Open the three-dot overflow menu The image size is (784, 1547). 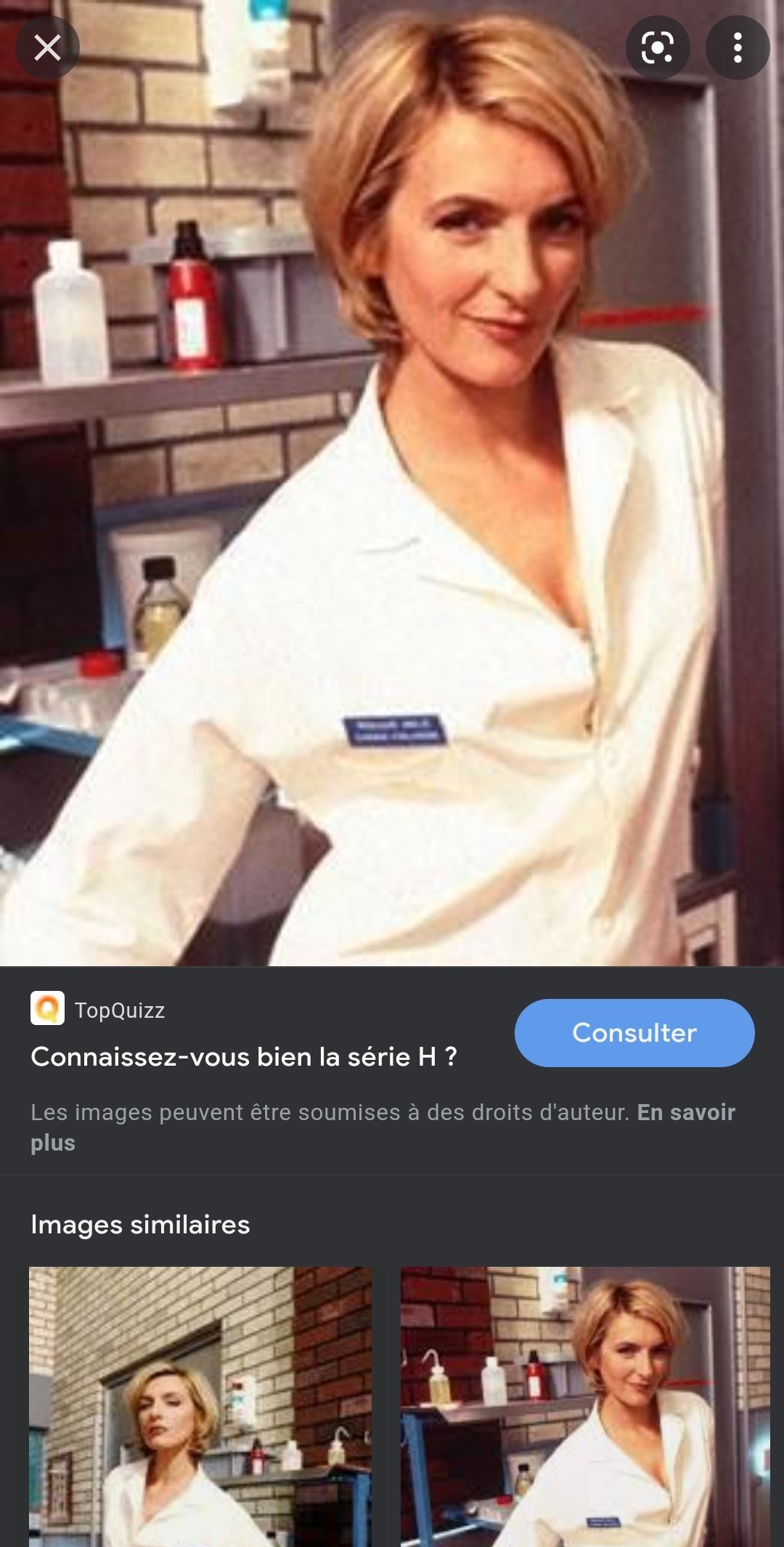coord(738,49)
